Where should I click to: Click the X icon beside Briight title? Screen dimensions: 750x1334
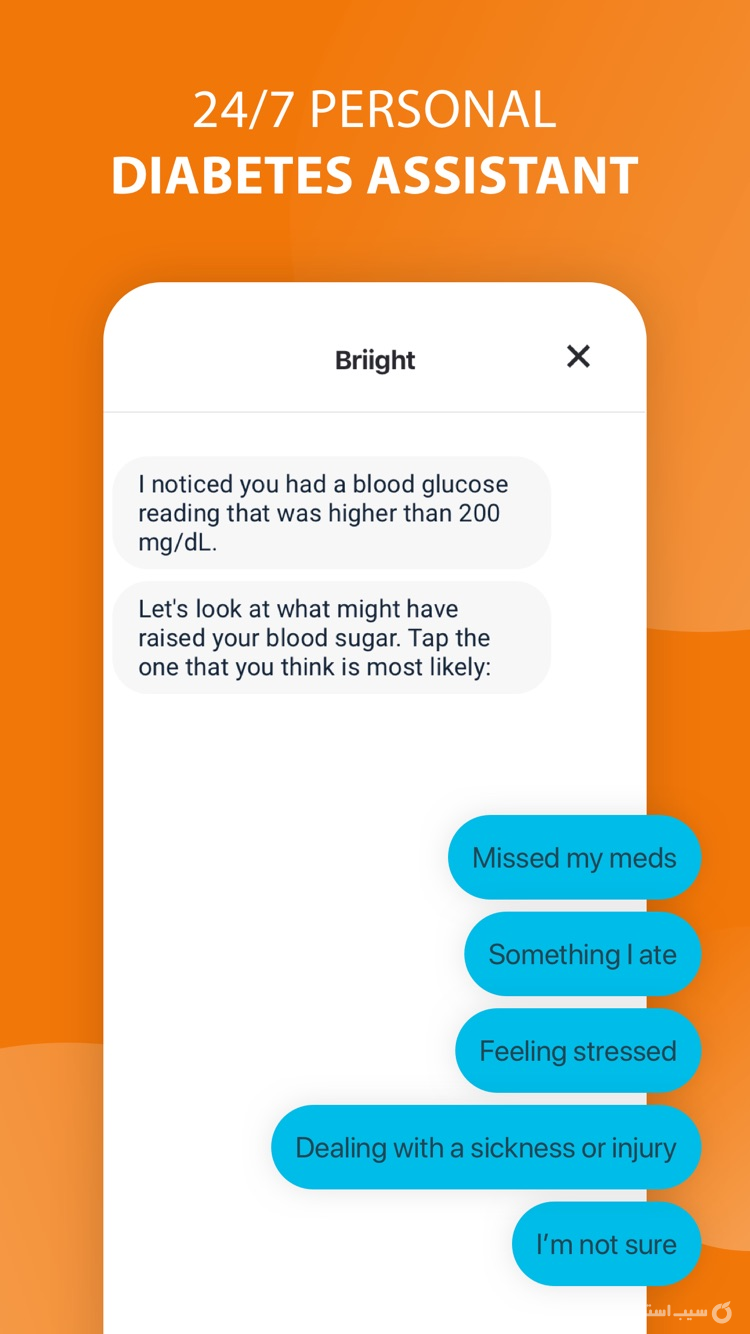pos(578,356)
